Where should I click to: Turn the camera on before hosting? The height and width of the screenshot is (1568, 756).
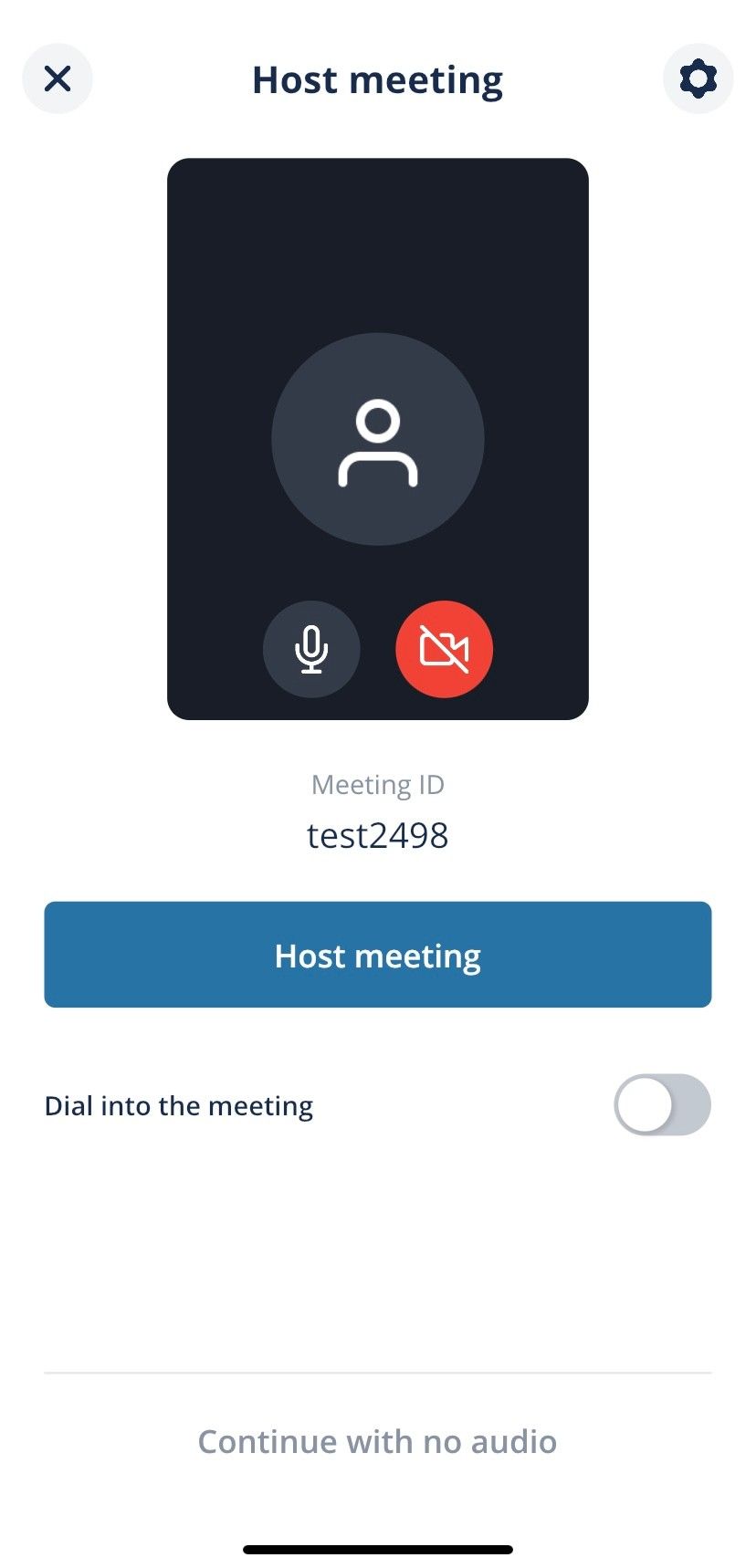pyautogui.click(x=444, y=649)
